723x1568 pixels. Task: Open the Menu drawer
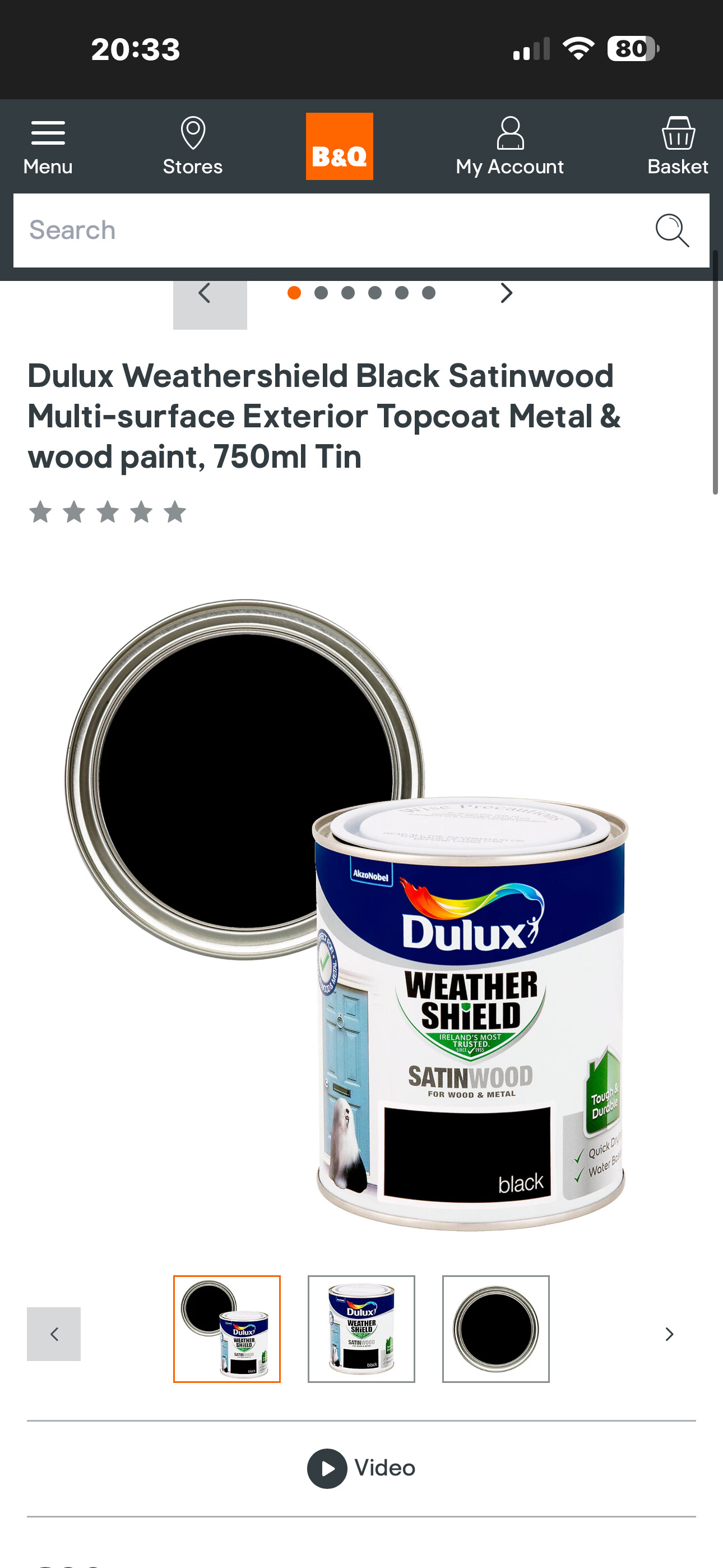coord(48,147)
